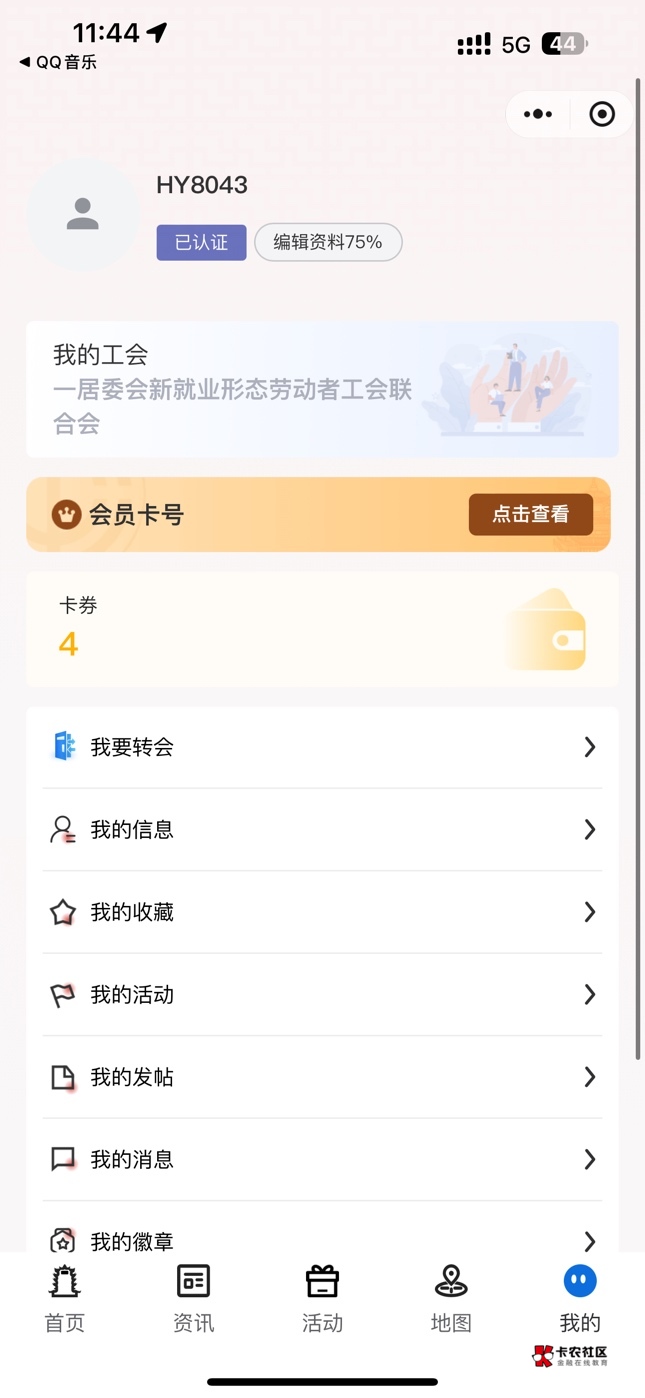Switch to the 地图 tab
645x1398 pixels.
451,1298
